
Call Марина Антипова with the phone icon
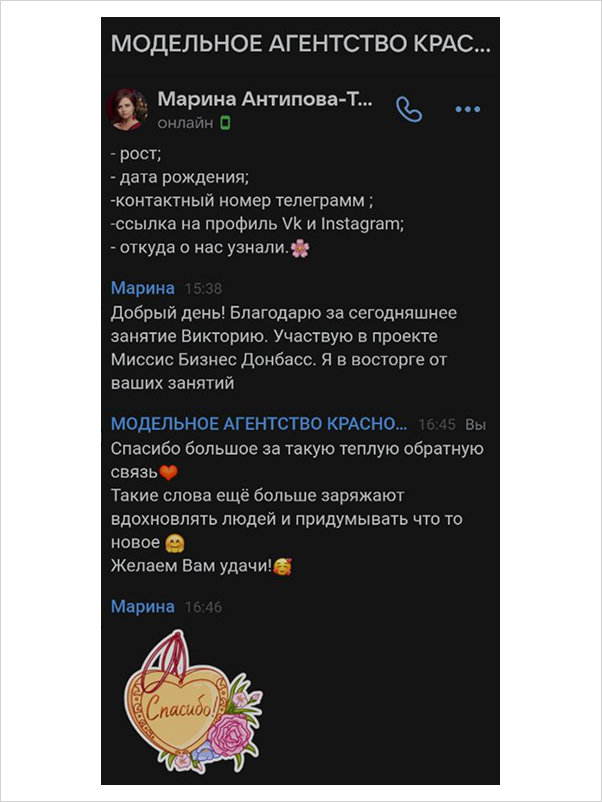[408, 109]
